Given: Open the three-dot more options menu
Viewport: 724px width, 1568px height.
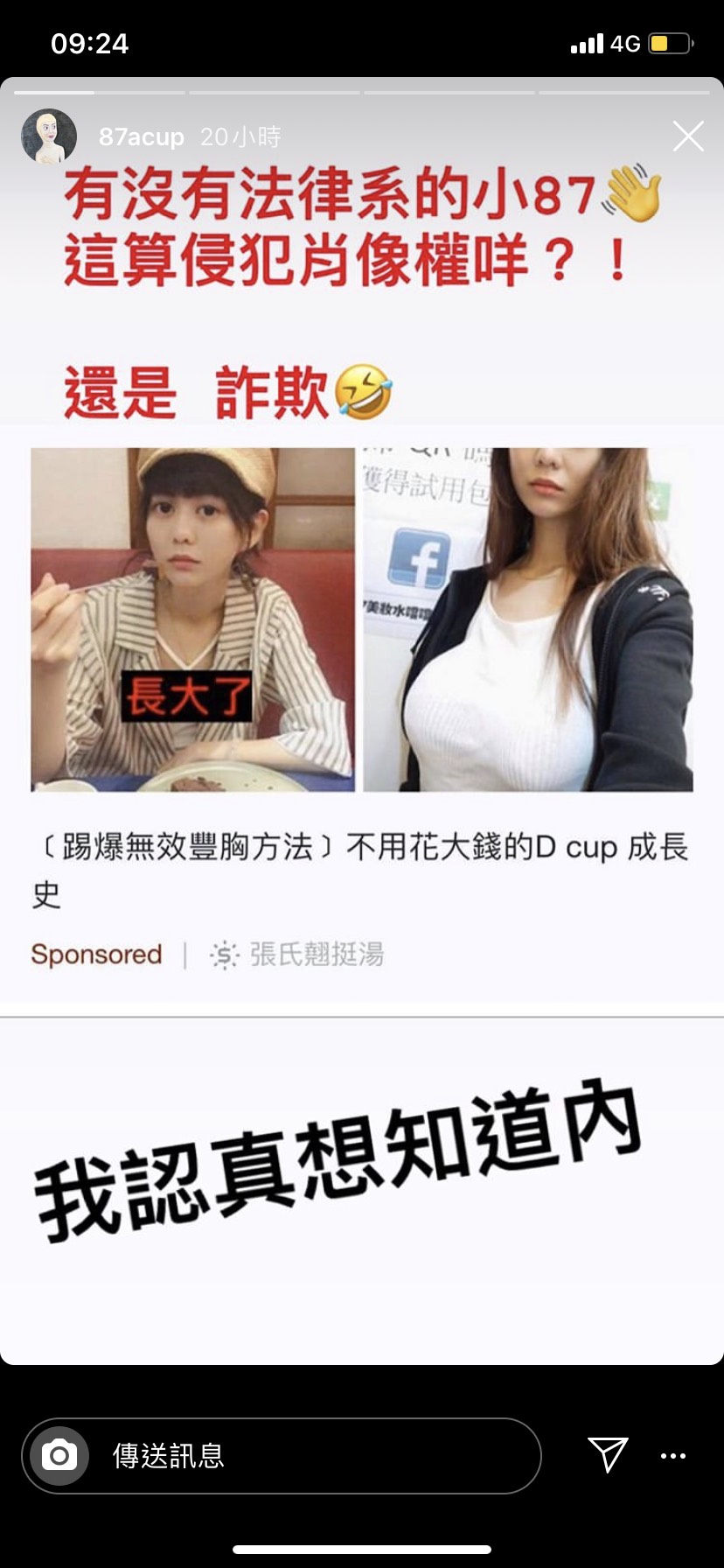Looking at the screenshot, I should pyautogui.click(x=673, y=1456).
